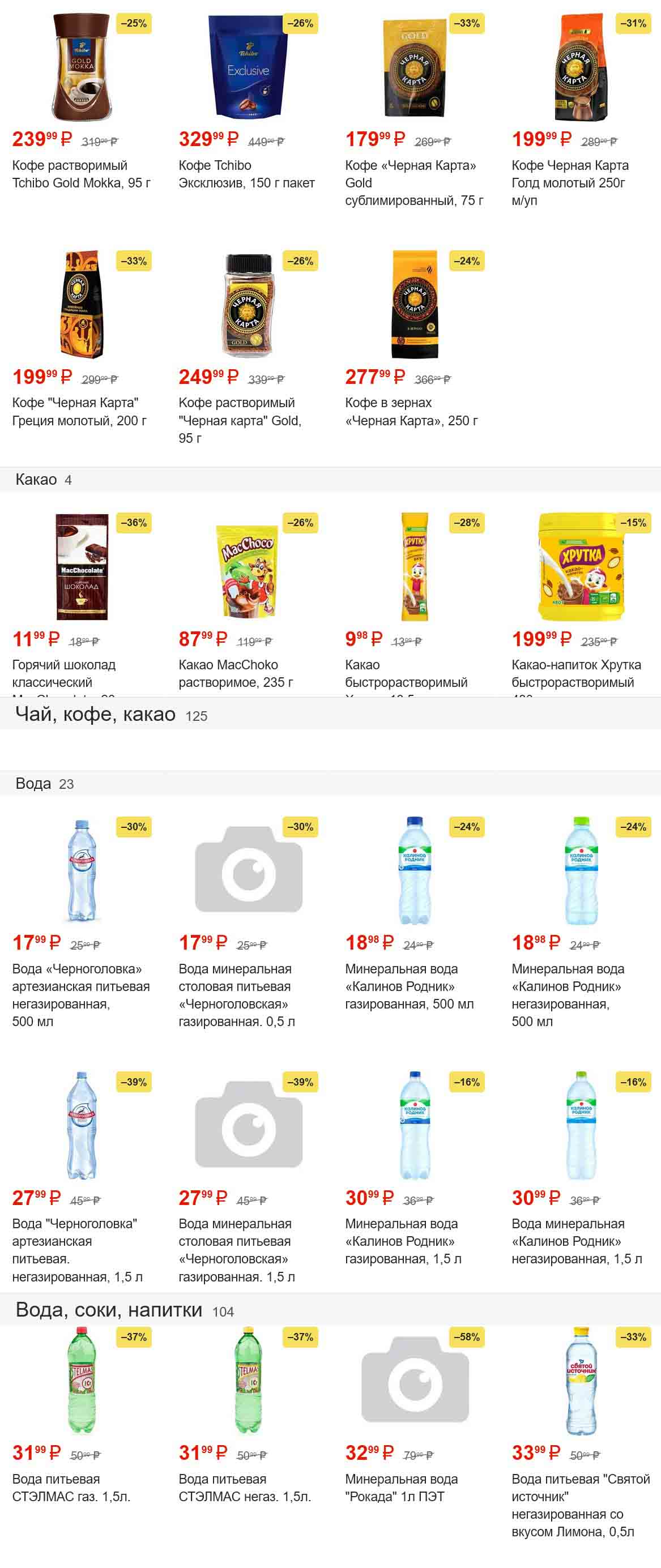View Какао-напиток Хрутка yellow tub product
Screen dimensions: 661x1568
pos(581,566)
